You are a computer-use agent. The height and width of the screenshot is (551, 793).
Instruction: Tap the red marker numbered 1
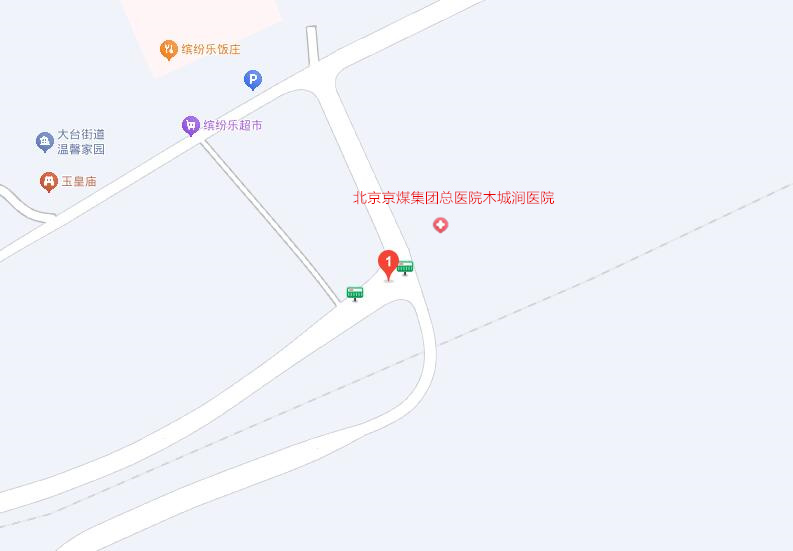coord(389,264)
